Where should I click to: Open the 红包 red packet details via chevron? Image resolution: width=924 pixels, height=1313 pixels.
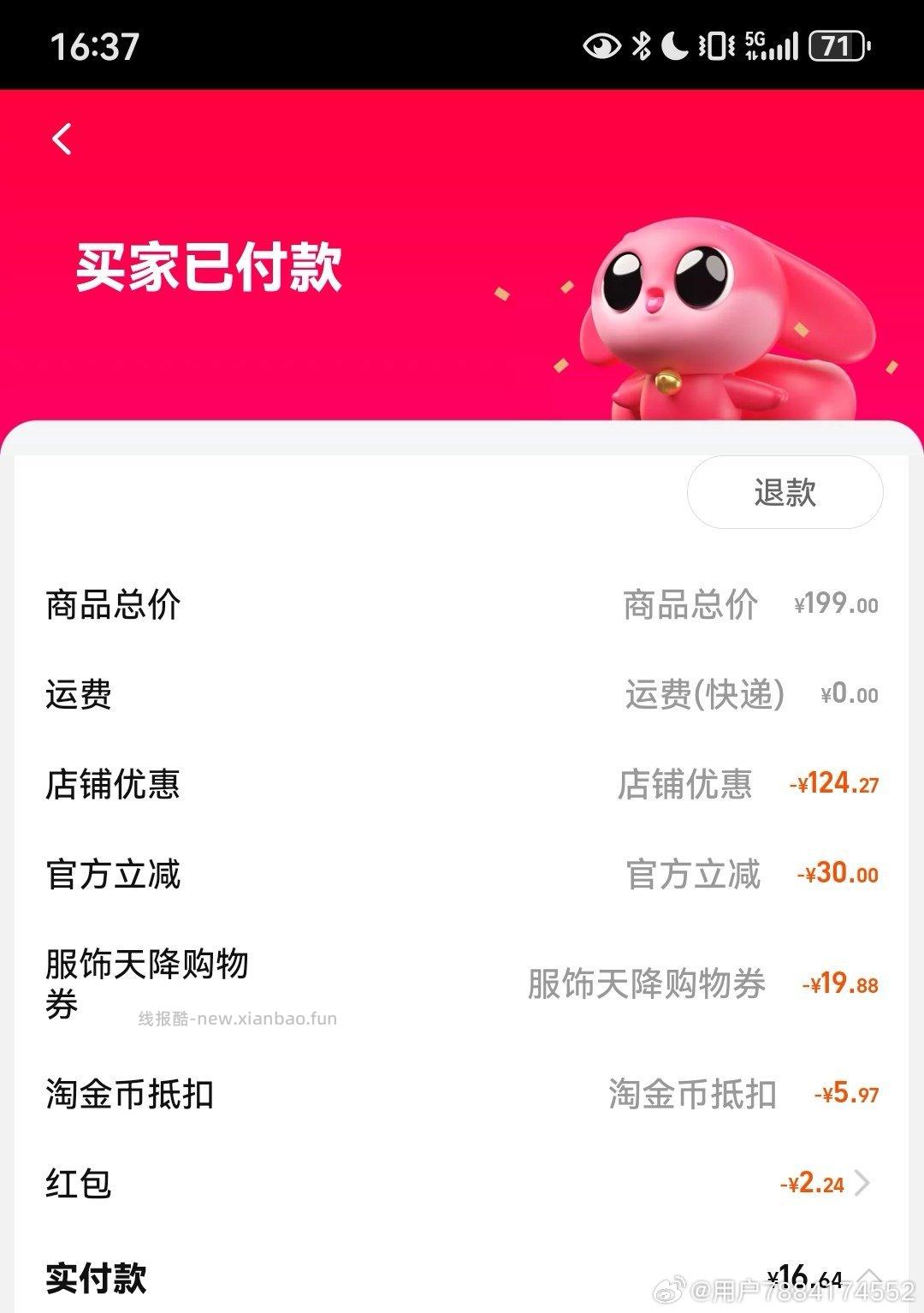point(866,1185)
